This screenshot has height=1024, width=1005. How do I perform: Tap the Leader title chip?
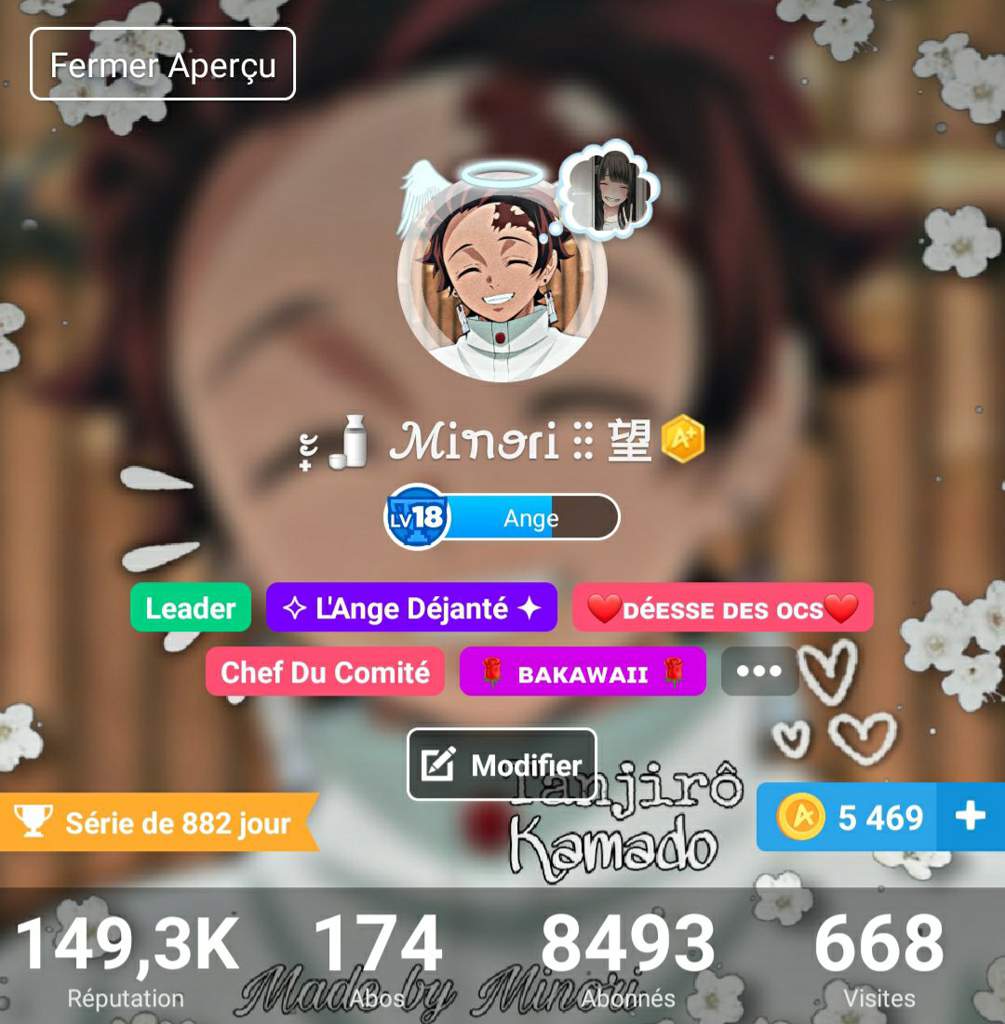(x=190, y=608)
